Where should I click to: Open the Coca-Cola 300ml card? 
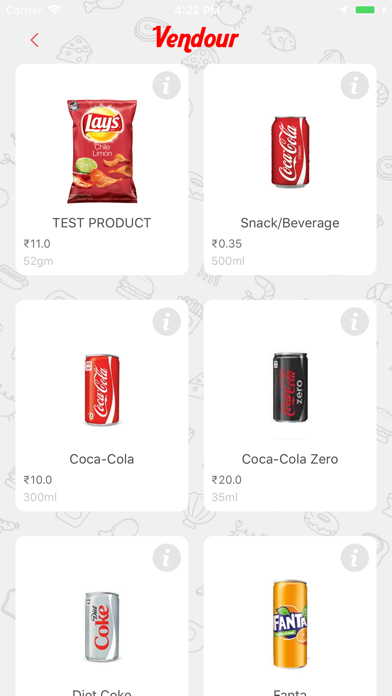[102, 406]
